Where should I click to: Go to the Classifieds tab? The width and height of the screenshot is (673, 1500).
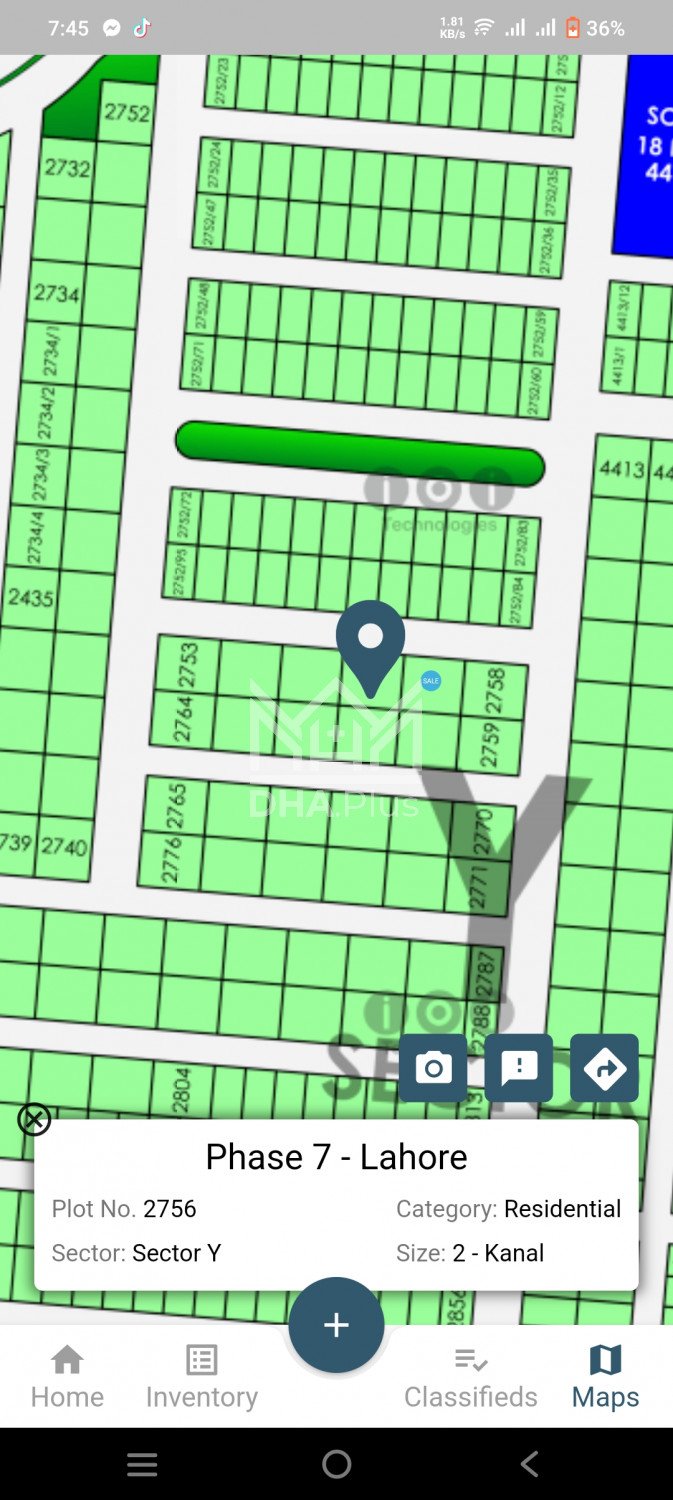pyautogui.click(x=471, y=1377)
